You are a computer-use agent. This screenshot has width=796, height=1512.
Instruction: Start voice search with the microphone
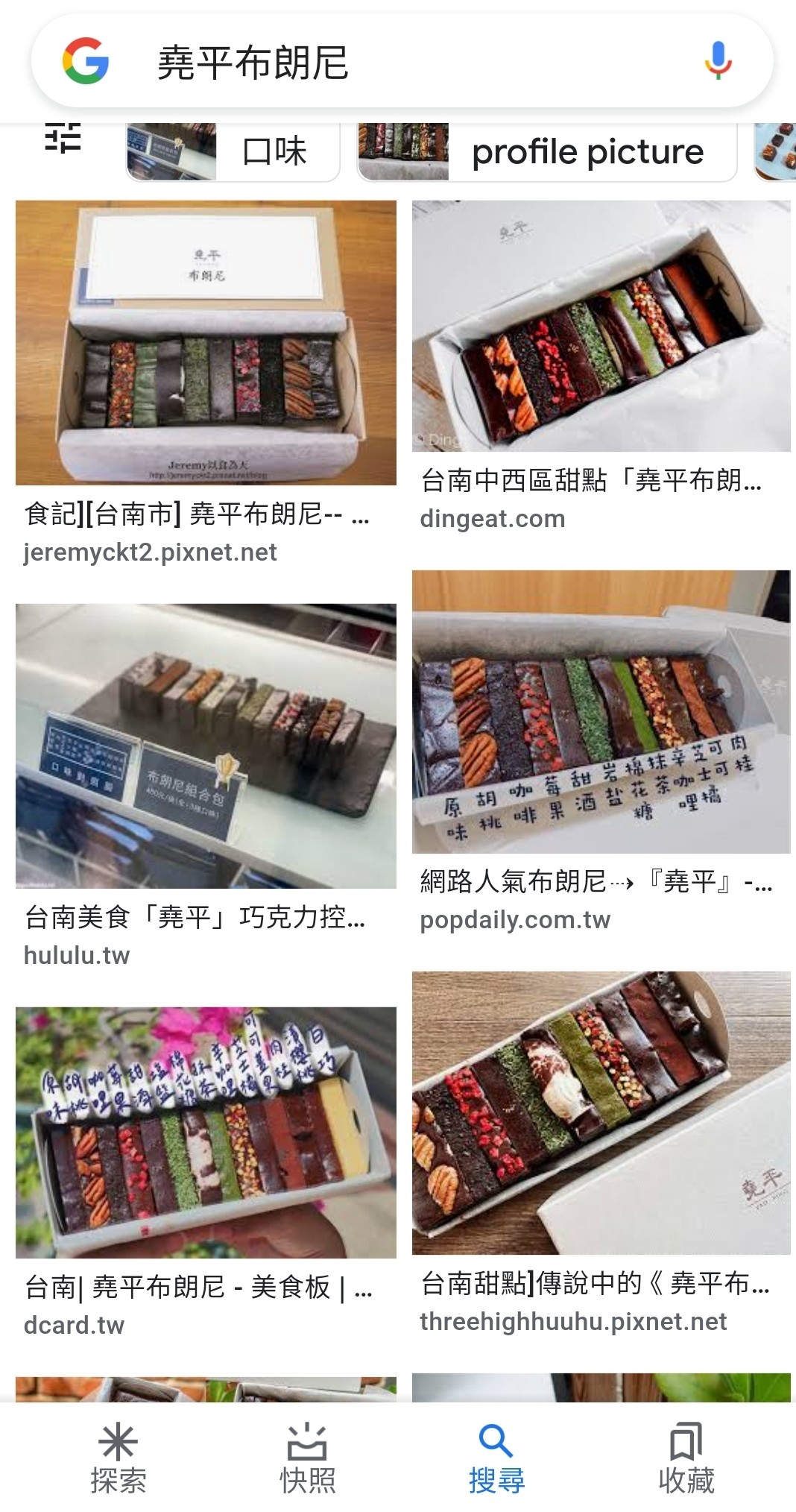tap(718, 61)
